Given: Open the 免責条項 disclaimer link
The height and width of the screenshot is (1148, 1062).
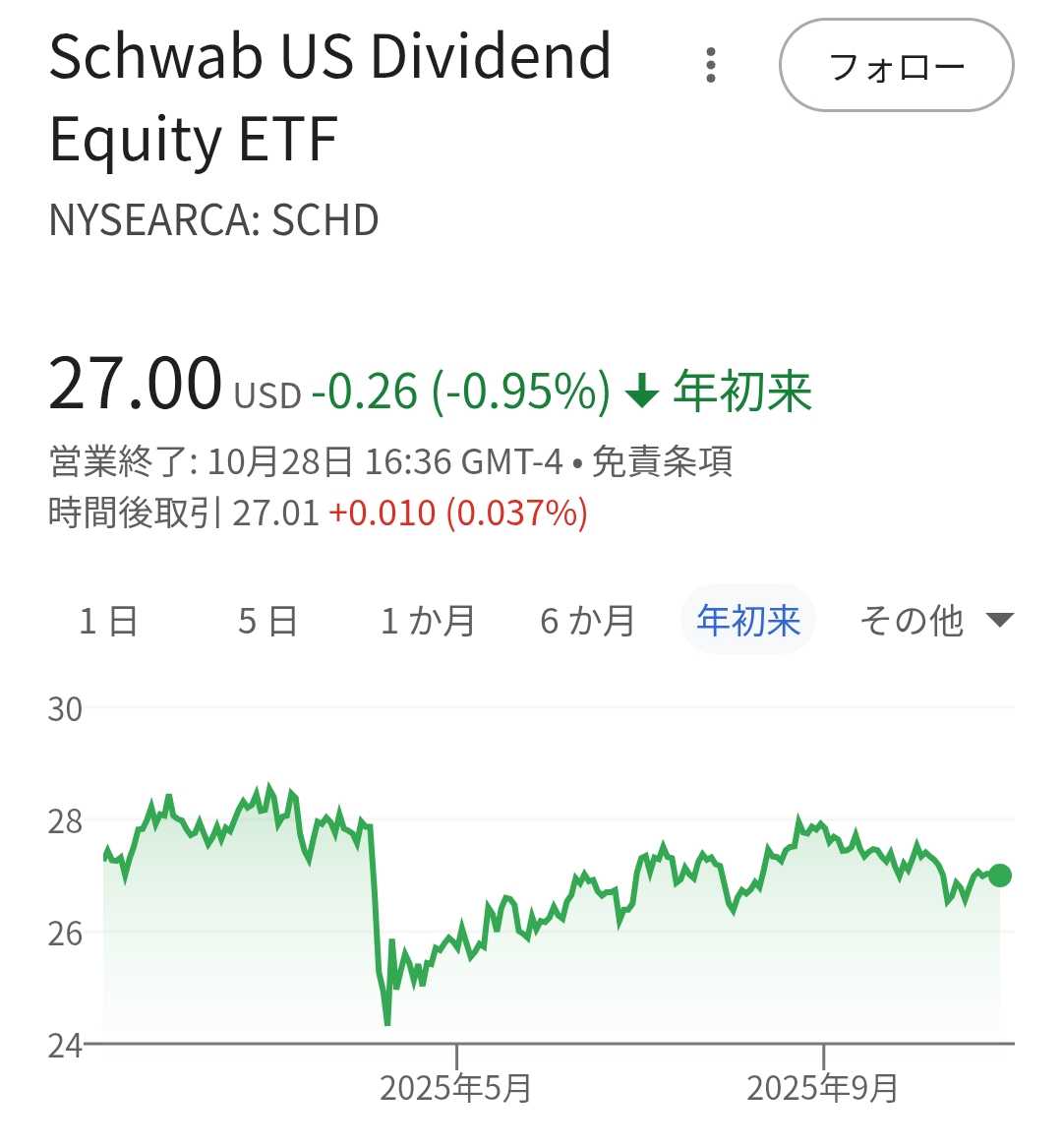Looking at the screenshot, I should point(662,461).
